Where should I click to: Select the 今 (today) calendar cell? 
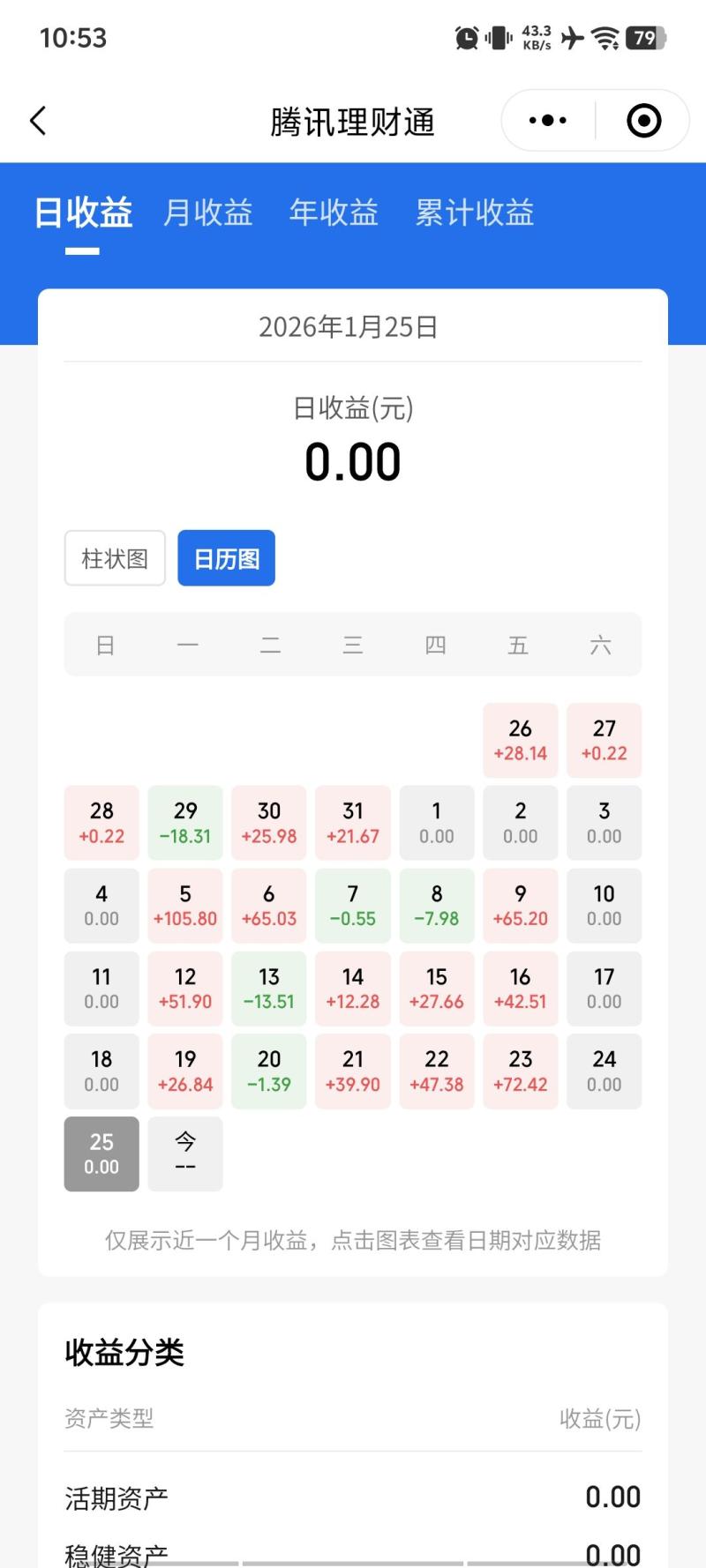tap(185, 1154)
